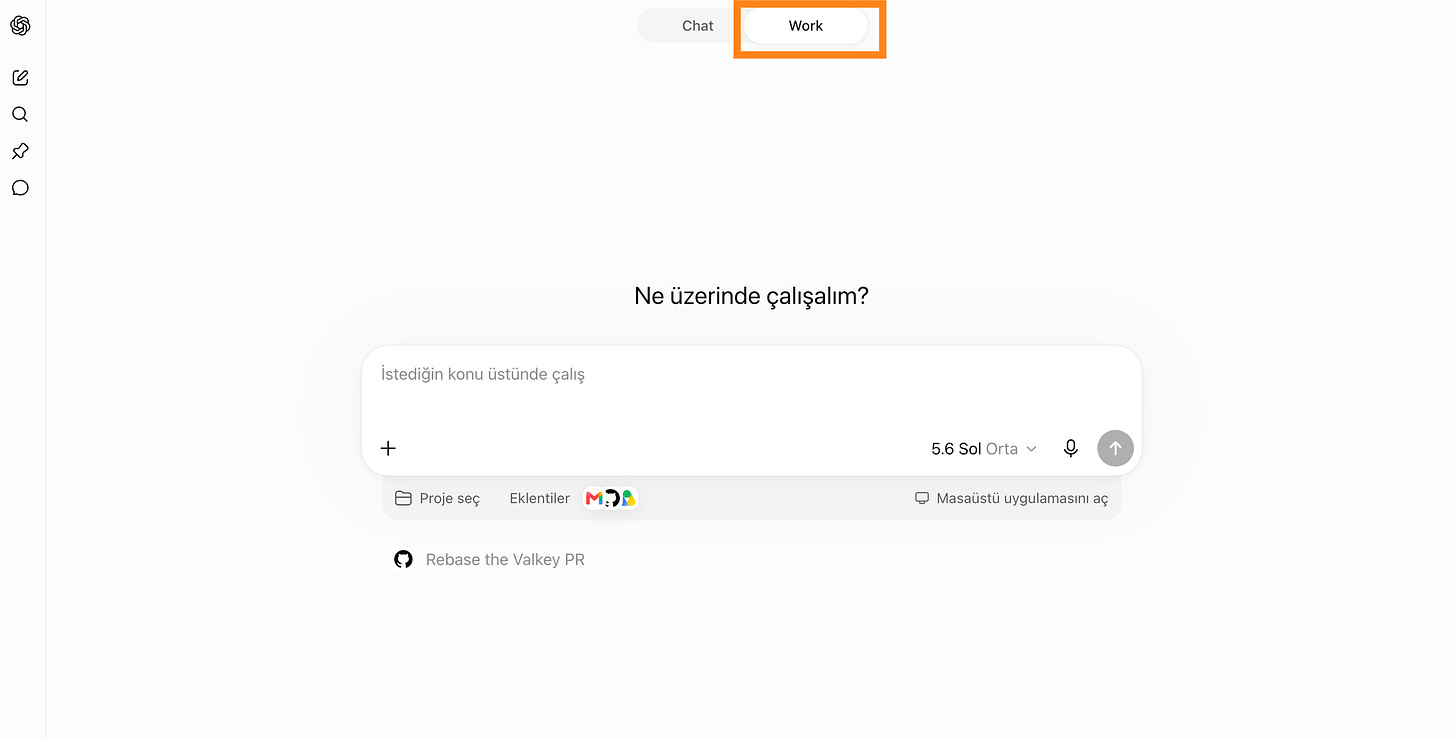Switch to the Chat tab
1456x738 pixels.
point(697,26)
